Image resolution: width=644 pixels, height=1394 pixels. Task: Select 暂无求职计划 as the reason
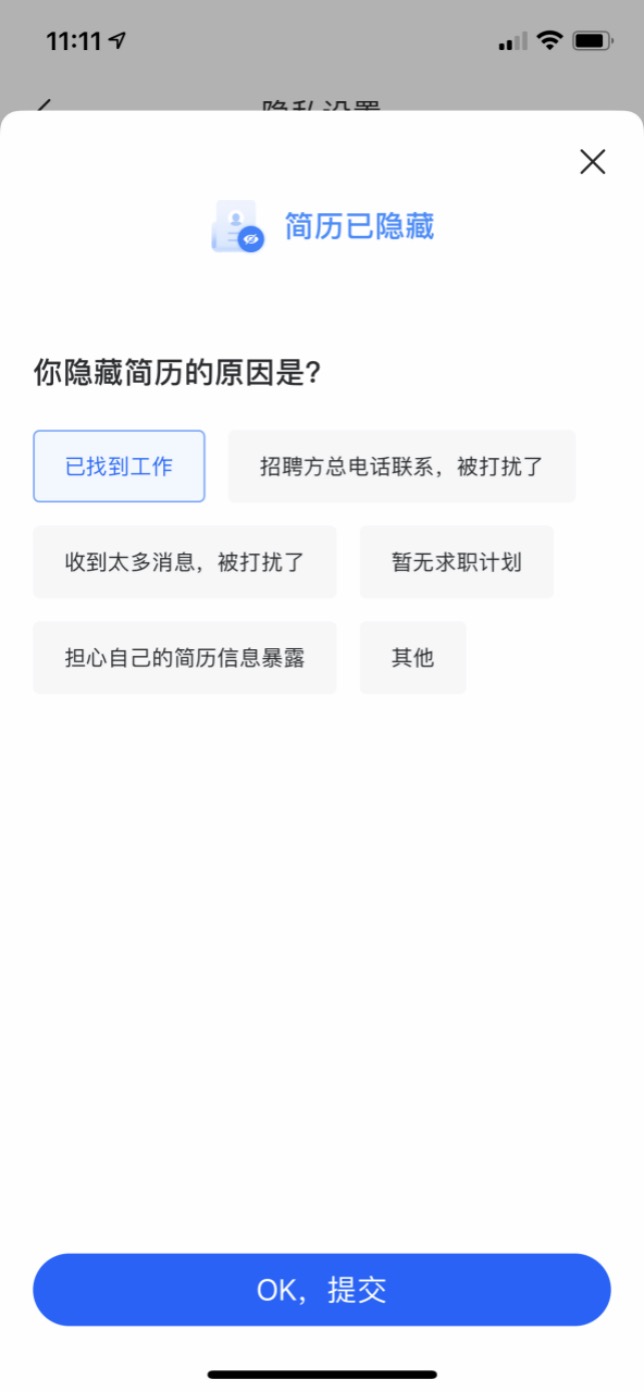tap(456, 562)
